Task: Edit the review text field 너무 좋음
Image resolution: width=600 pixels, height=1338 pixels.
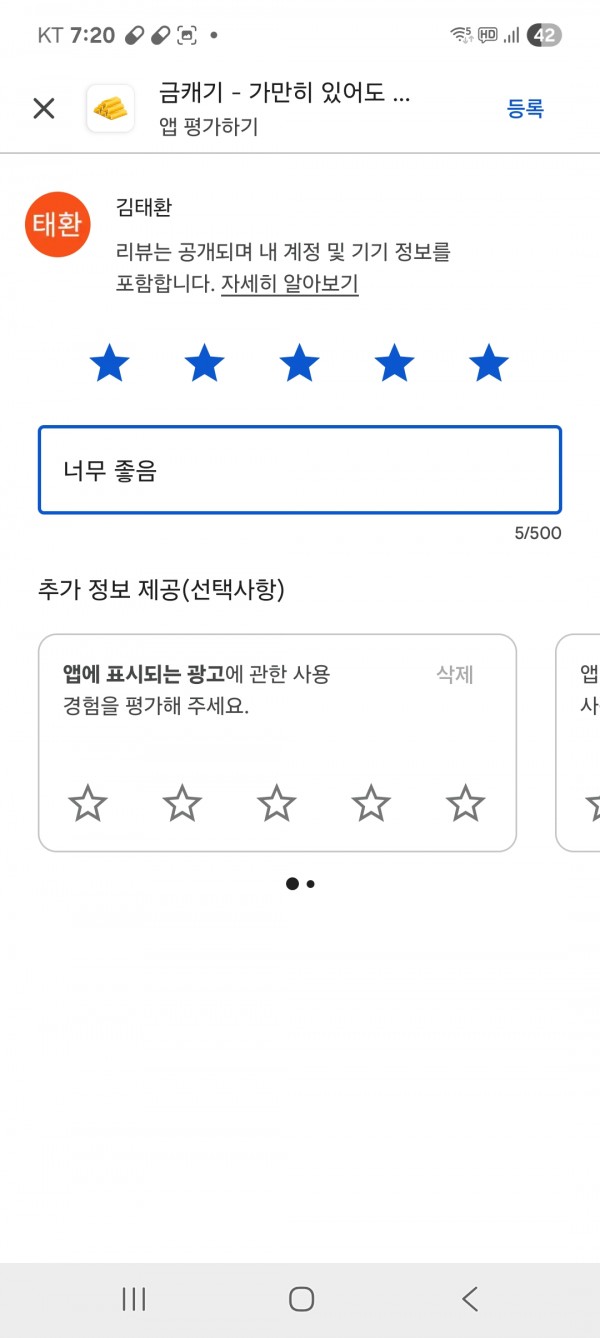Action: point(300,470)
